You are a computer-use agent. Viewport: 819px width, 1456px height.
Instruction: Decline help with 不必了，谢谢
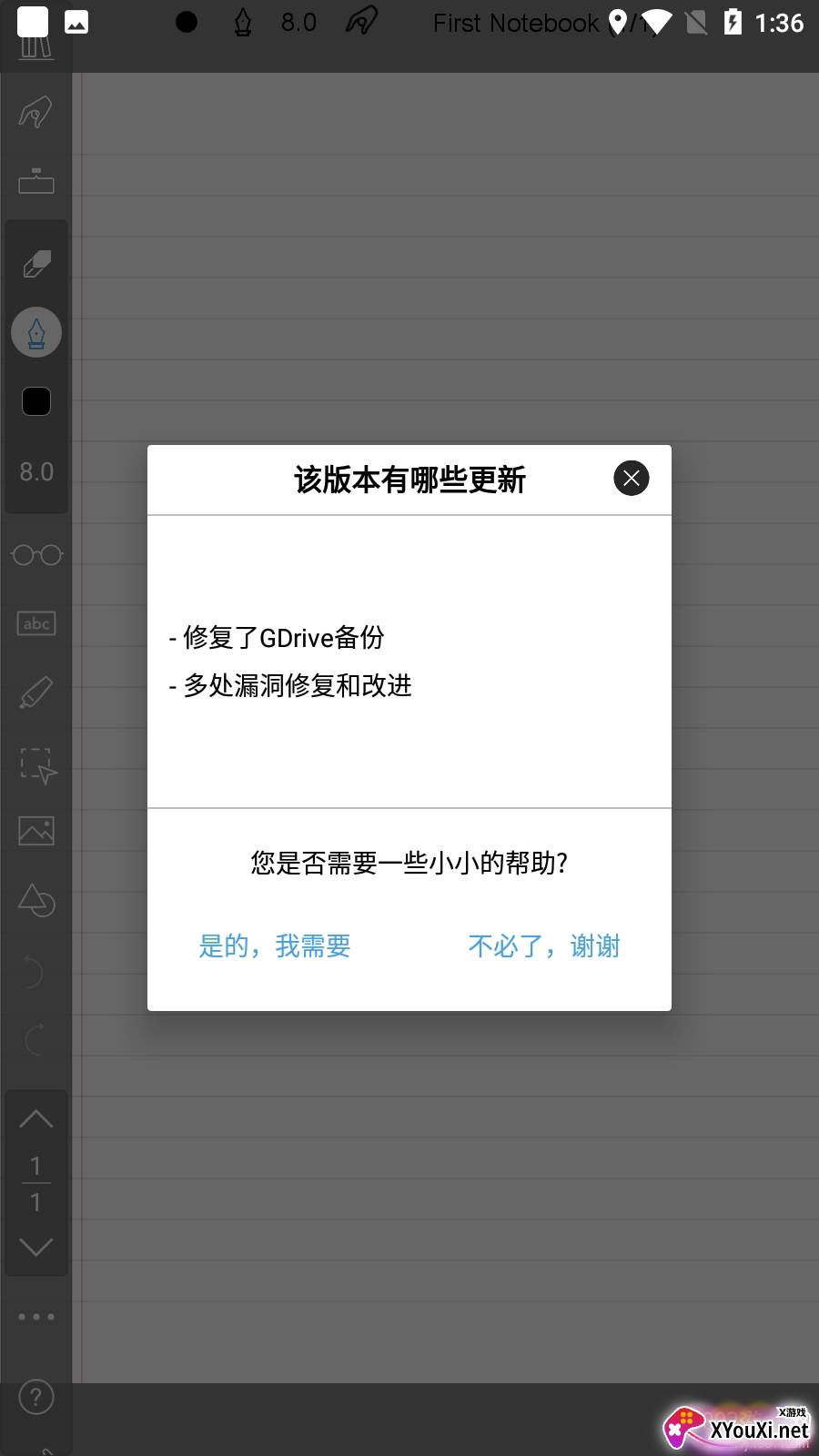tap(544, 946)
